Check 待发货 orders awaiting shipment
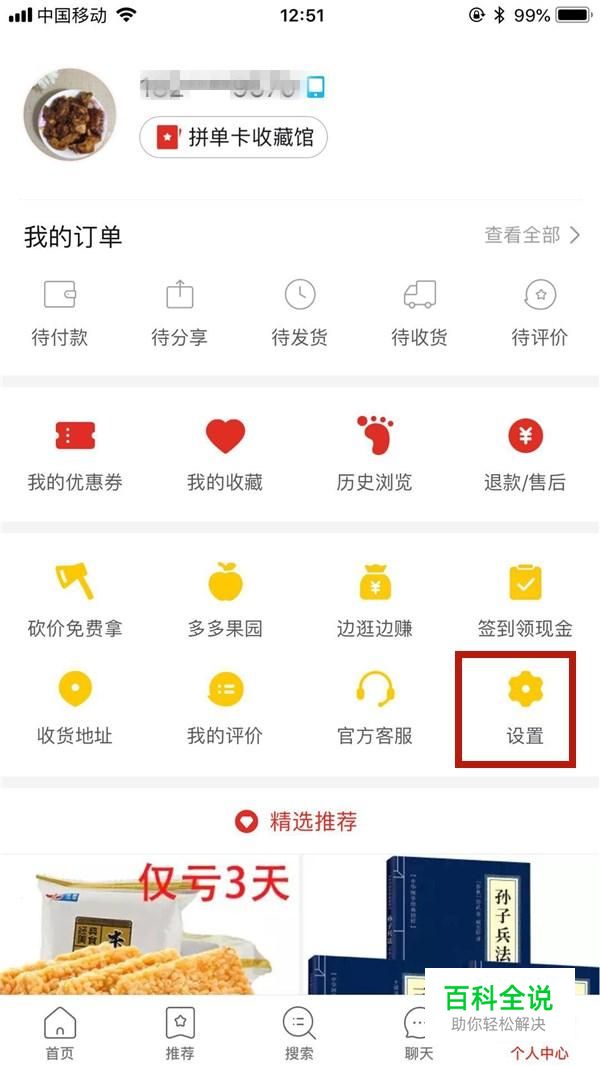 coord(299,312)
